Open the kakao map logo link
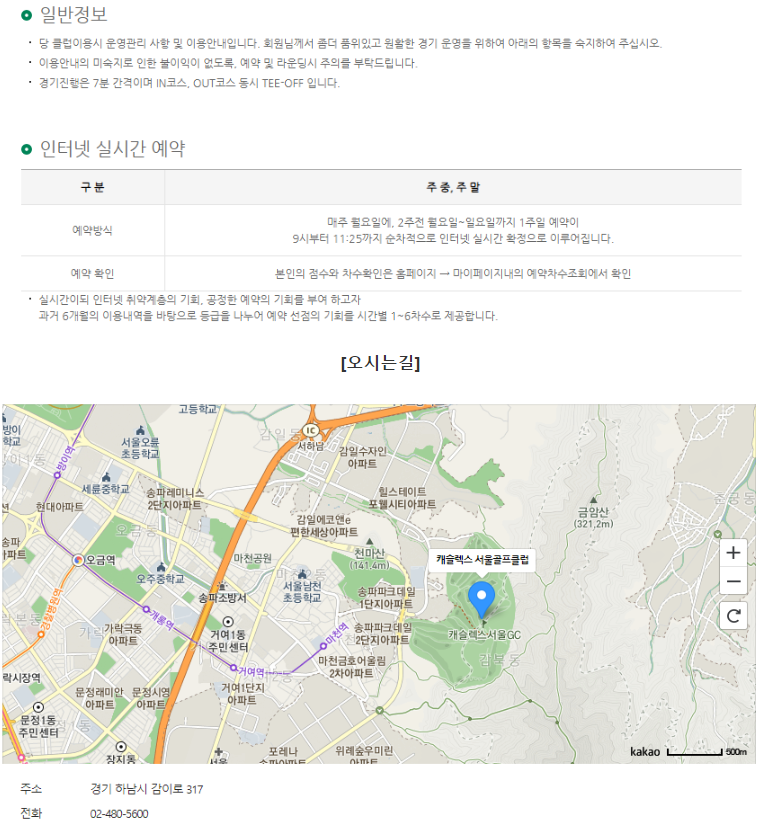 pyautogui.click(x=645, y=751)
